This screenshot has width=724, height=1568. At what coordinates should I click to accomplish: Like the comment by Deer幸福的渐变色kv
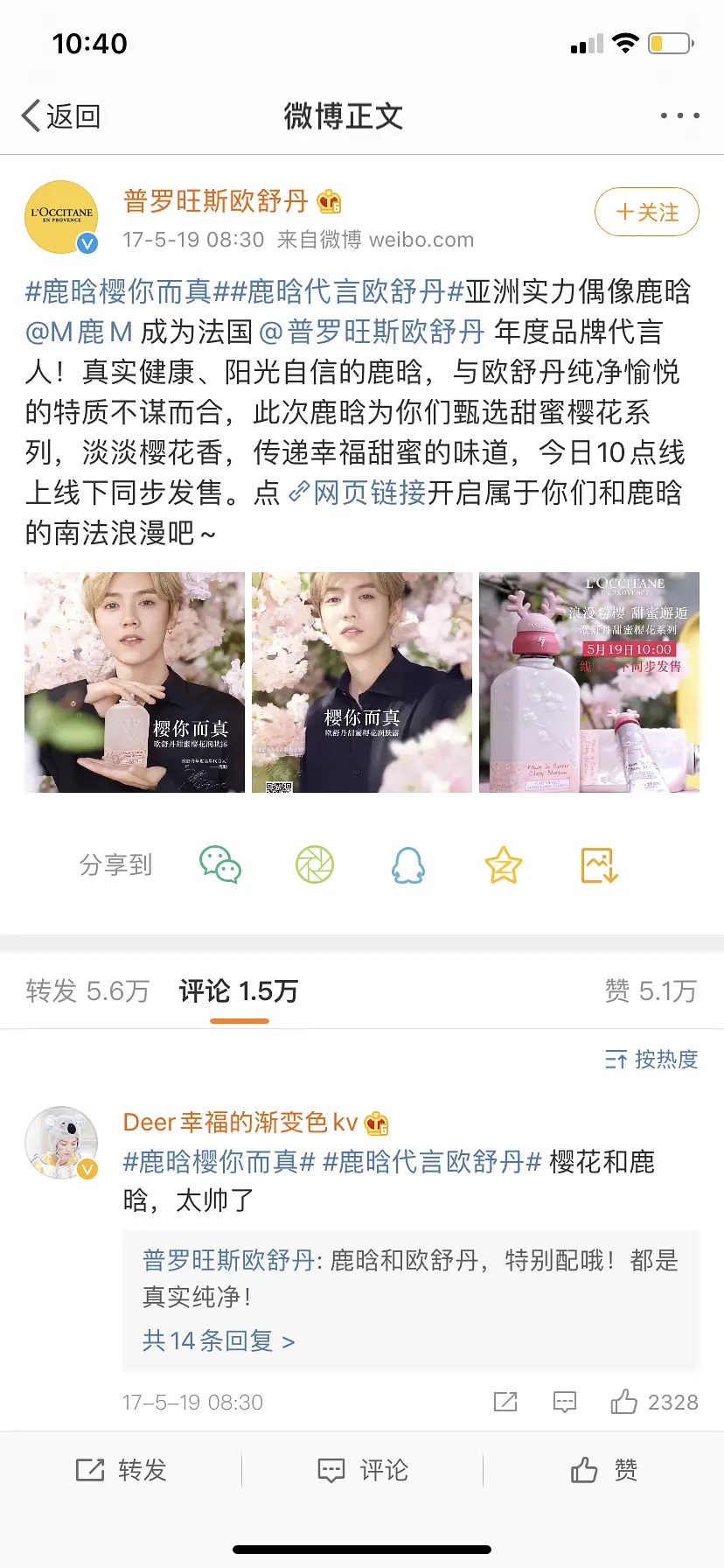624,1402
